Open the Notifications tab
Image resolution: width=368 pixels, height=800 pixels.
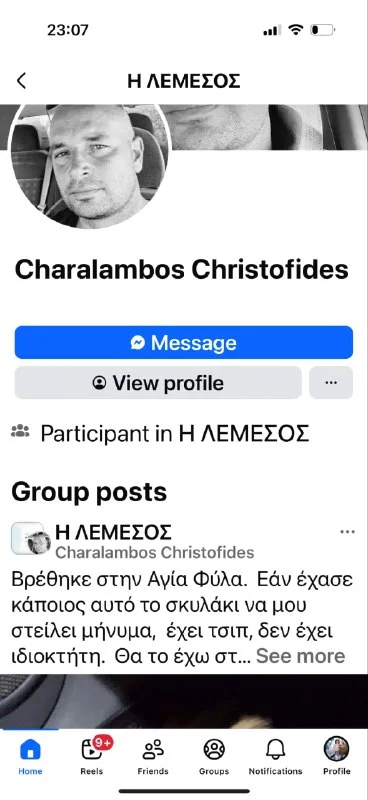coord(275,756)
